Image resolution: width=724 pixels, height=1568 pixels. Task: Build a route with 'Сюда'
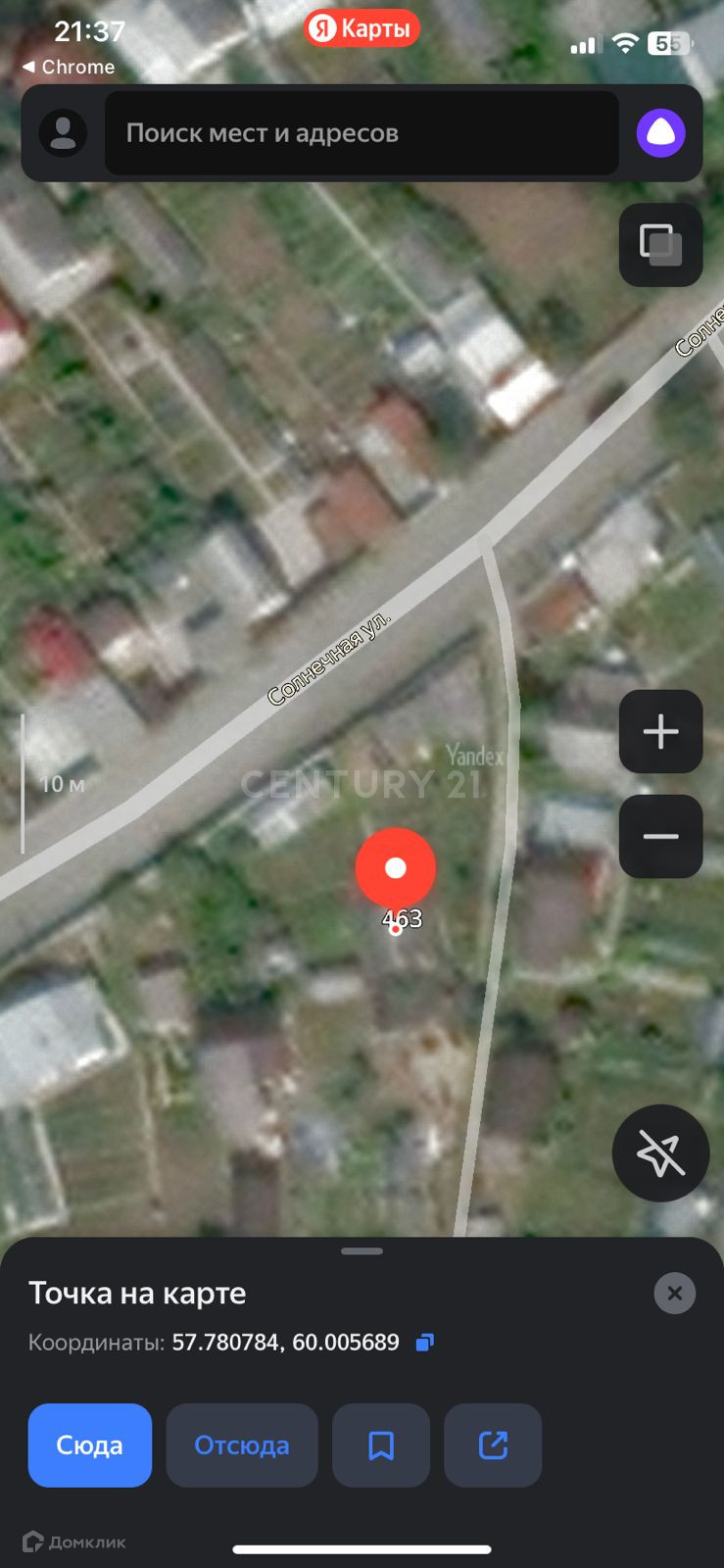click(90, 1445)
